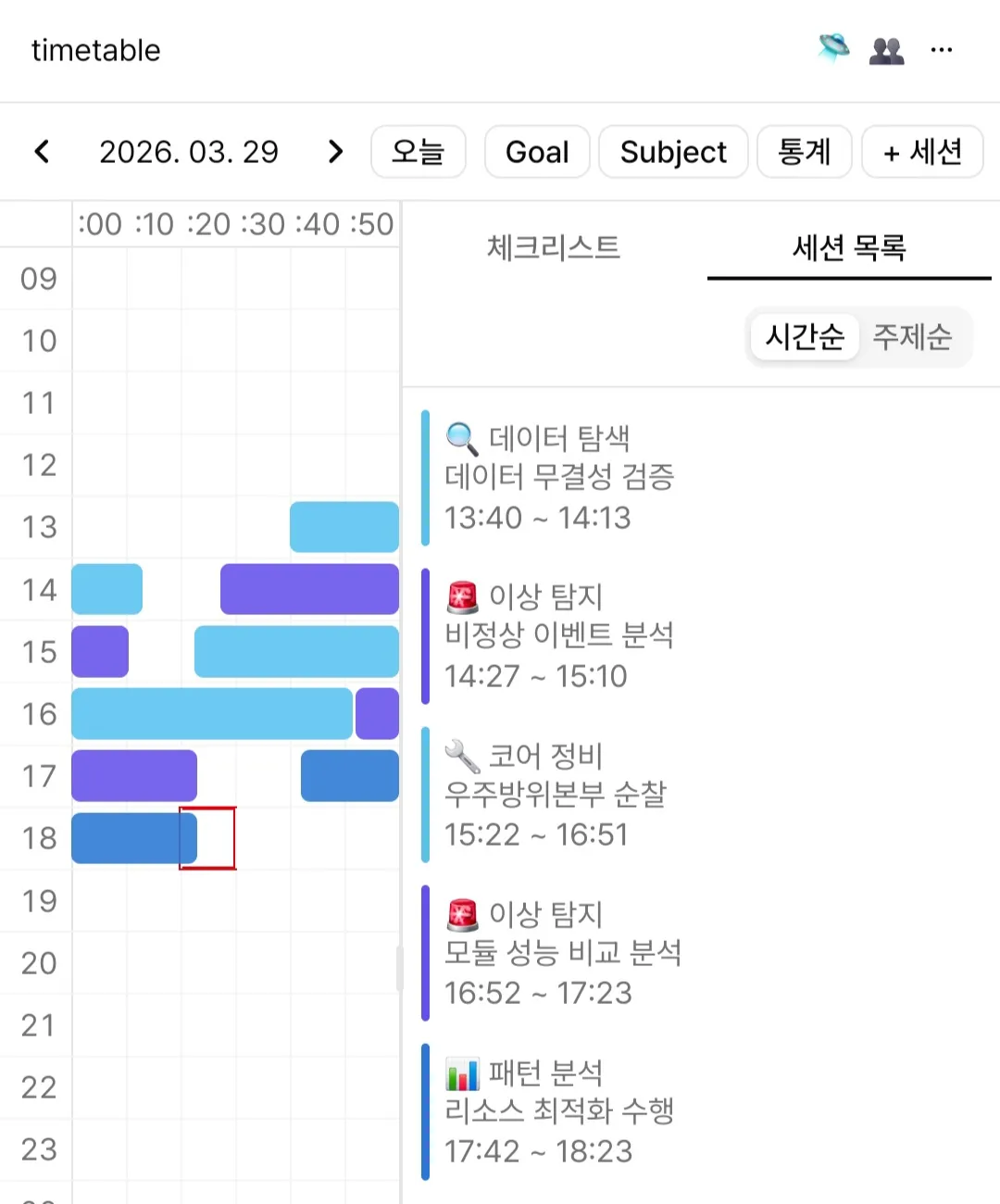Click the date 2026. 03. 29 header
This screenshot has width=1000, height=1204.
(189, 151)
